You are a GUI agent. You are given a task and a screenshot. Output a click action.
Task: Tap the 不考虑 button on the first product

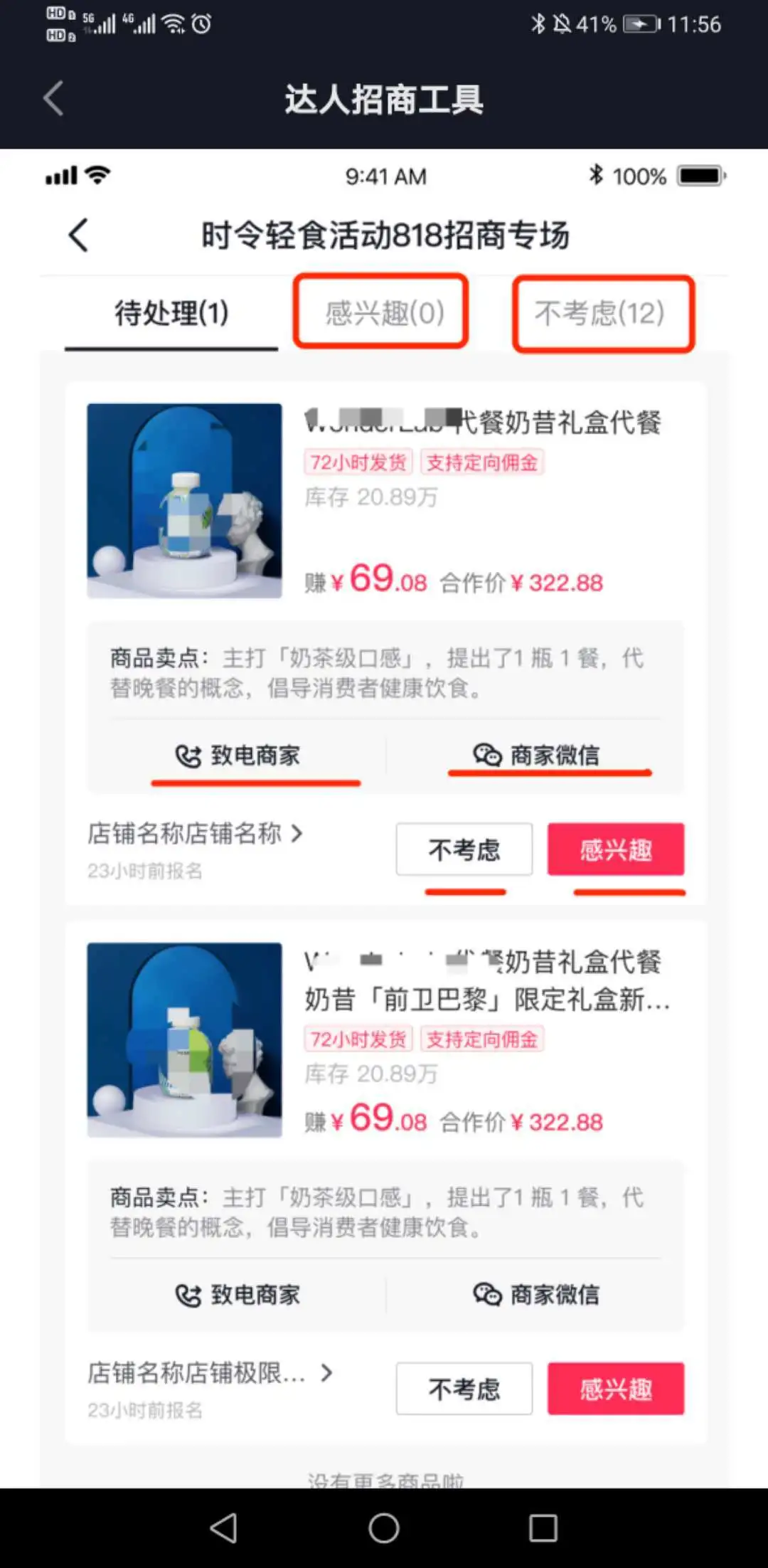pyautogui.click(x=464, y=849)
